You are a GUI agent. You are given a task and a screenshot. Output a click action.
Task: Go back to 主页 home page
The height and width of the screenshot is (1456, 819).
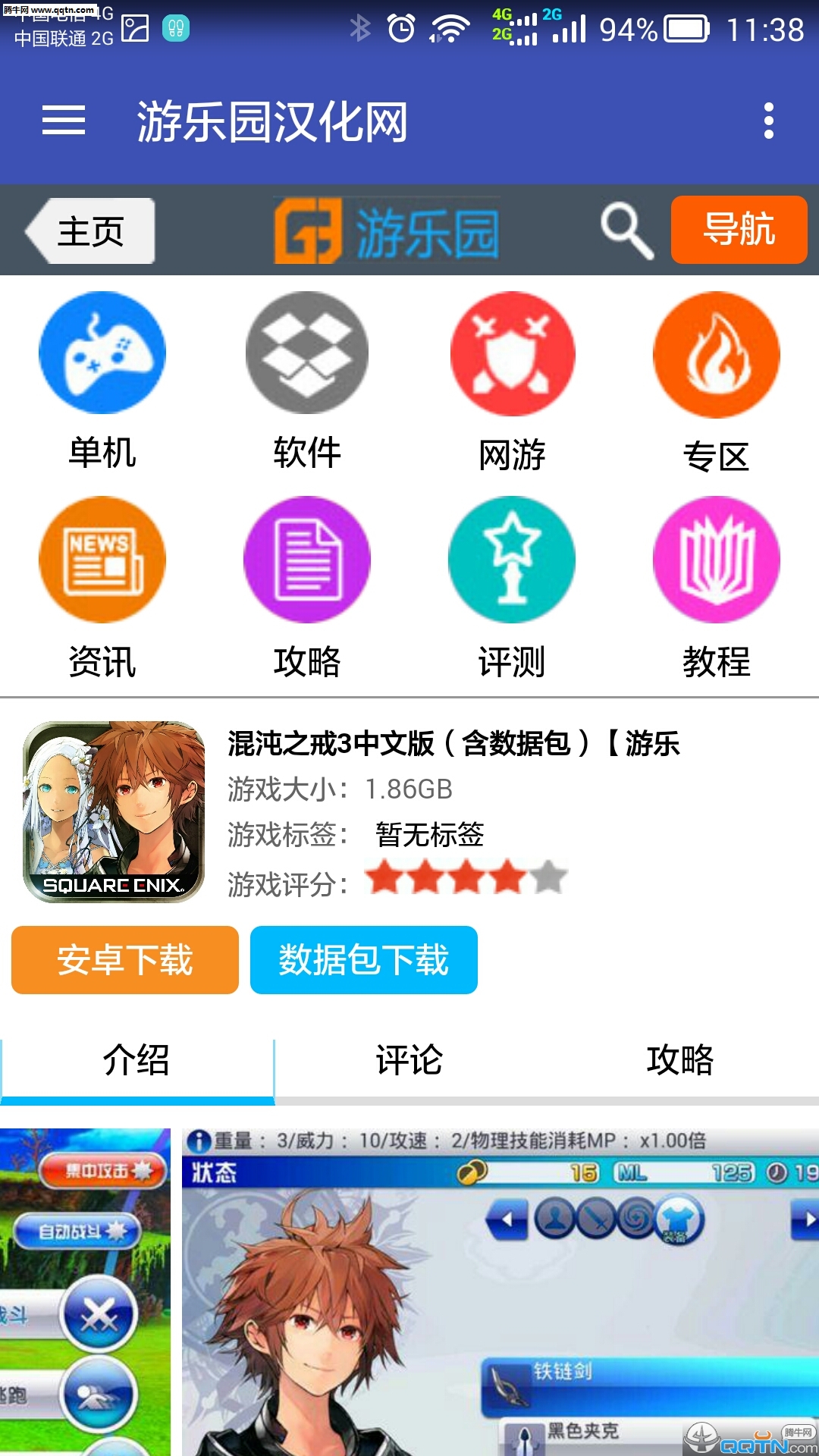click(89, 231)
